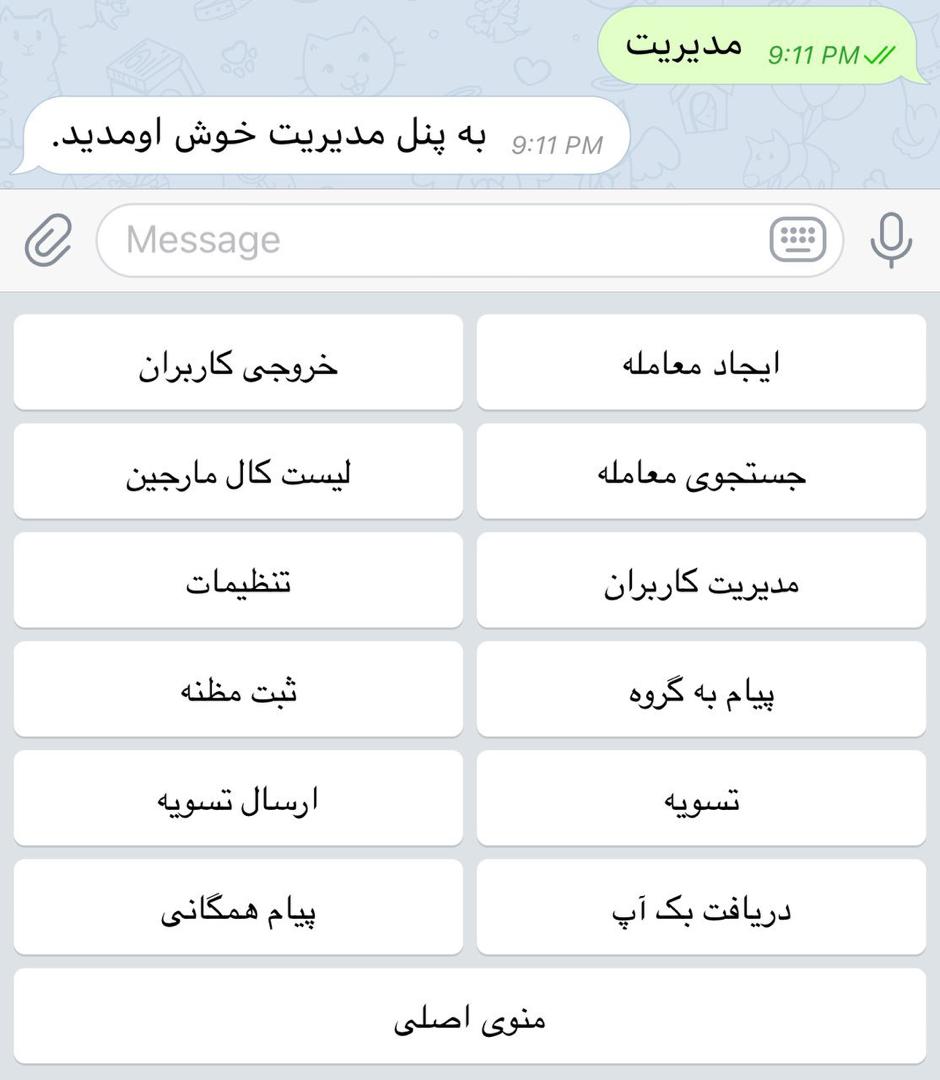Return to منوی اصلی
940x1080 pixels.
[x=469, y=1017]
